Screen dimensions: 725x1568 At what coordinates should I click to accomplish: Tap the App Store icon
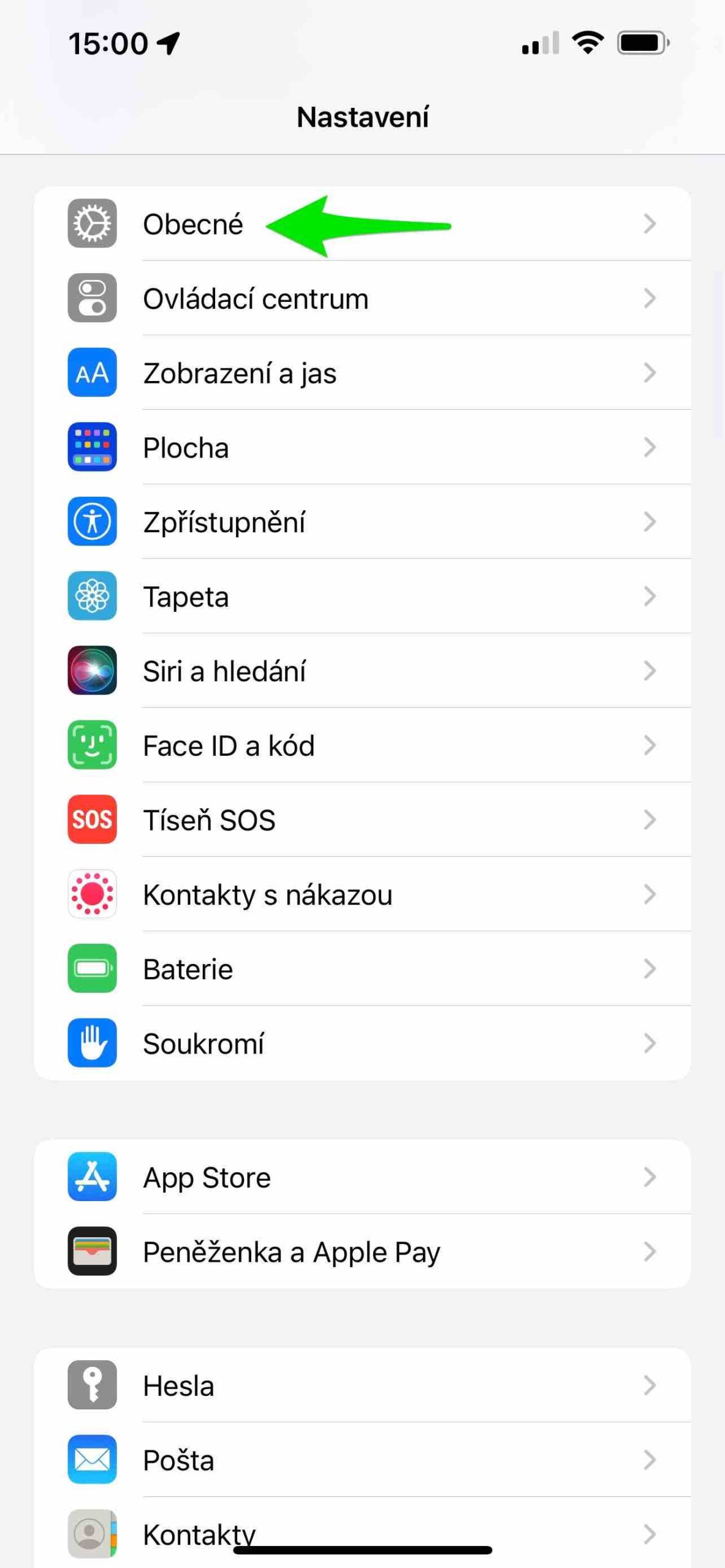pyautogui.click(x=91, y=1177)
